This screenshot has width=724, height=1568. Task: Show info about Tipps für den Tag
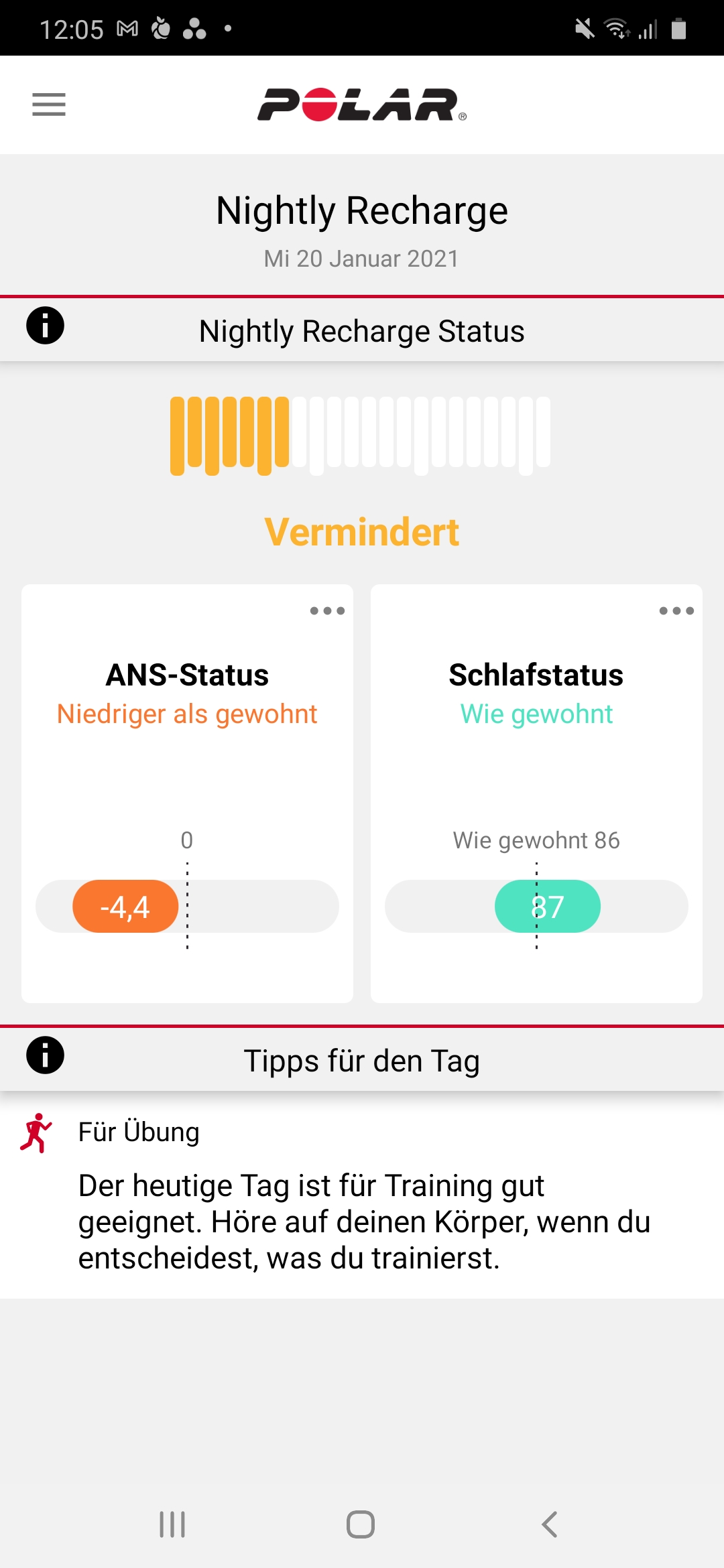(x=45, y=1055)
